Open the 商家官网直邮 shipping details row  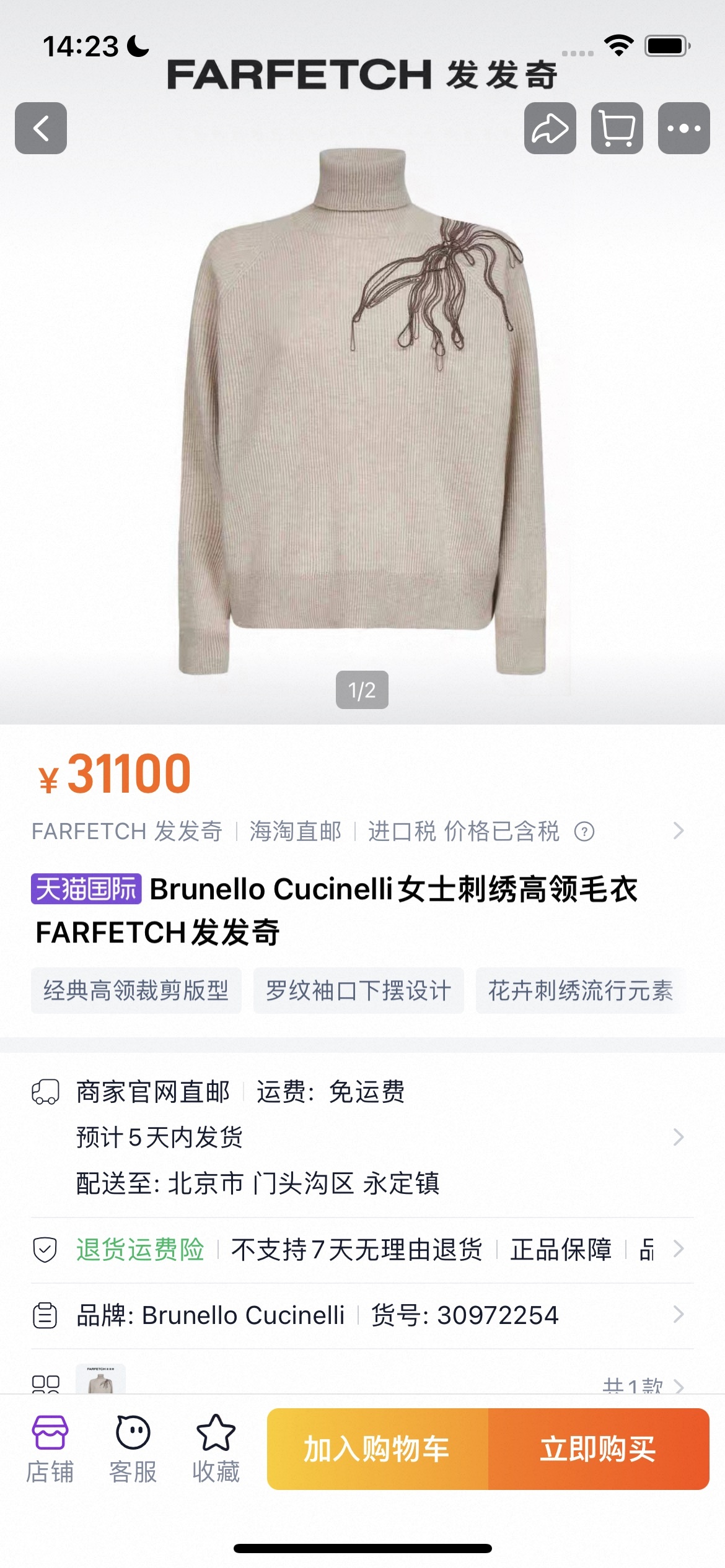[678, 1137]
